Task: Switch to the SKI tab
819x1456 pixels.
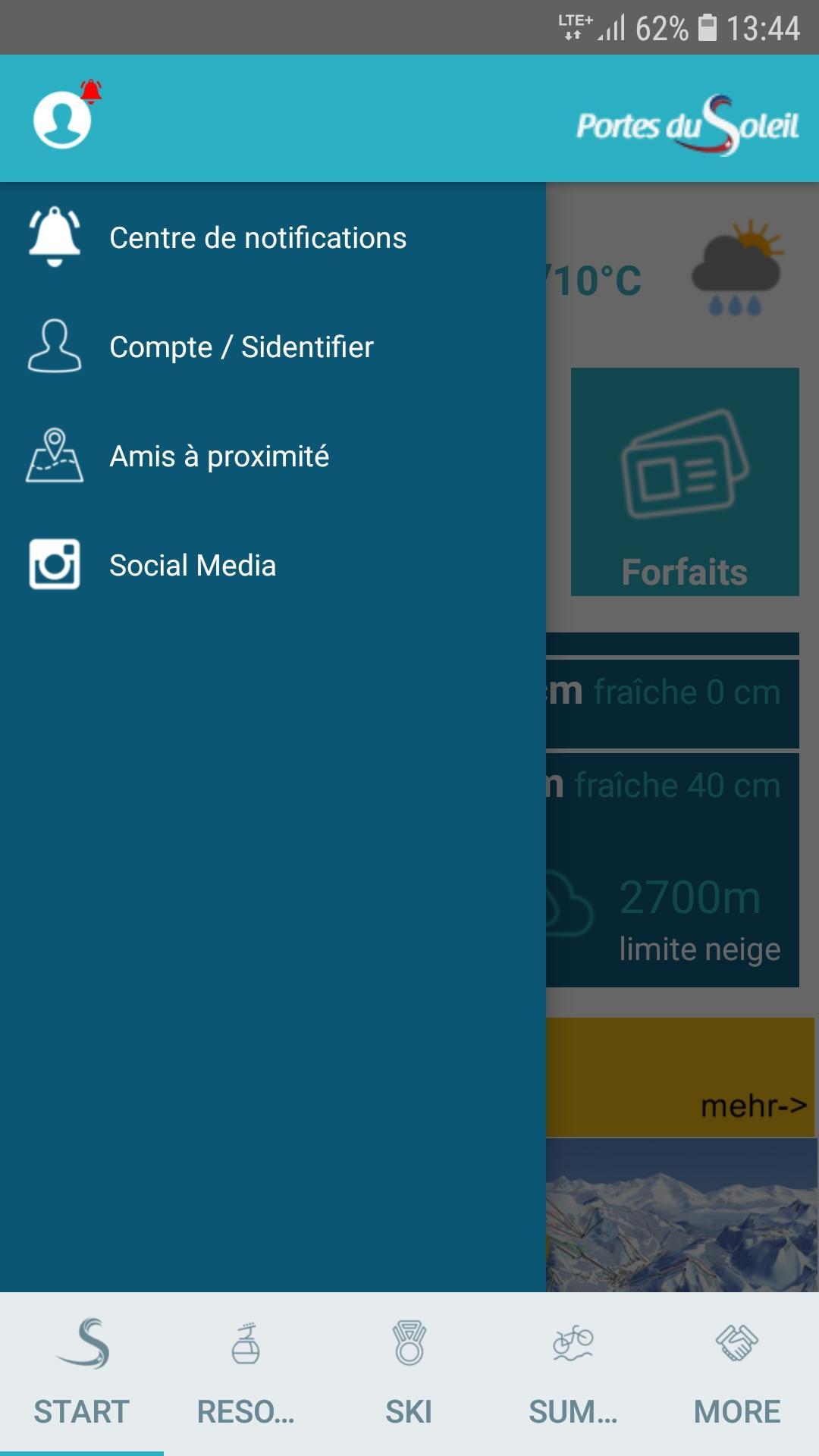Action: pyautogui.click(x=409, y=1374)
